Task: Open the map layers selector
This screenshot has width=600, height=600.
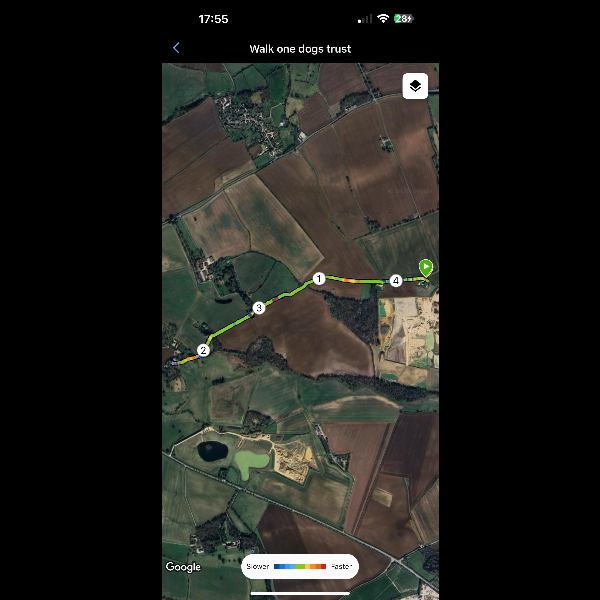Action: [x=415, y=86]
